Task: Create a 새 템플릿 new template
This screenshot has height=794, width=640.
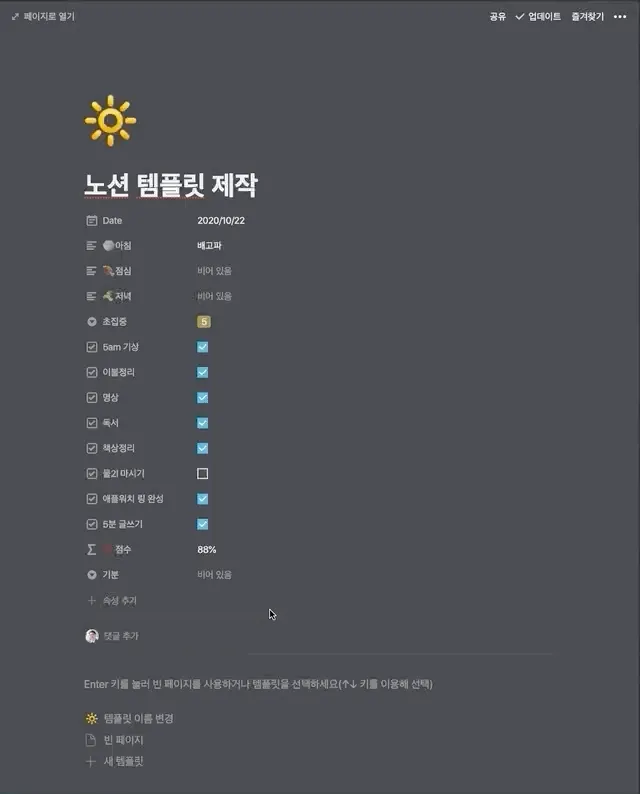Action: coord(123,761)
